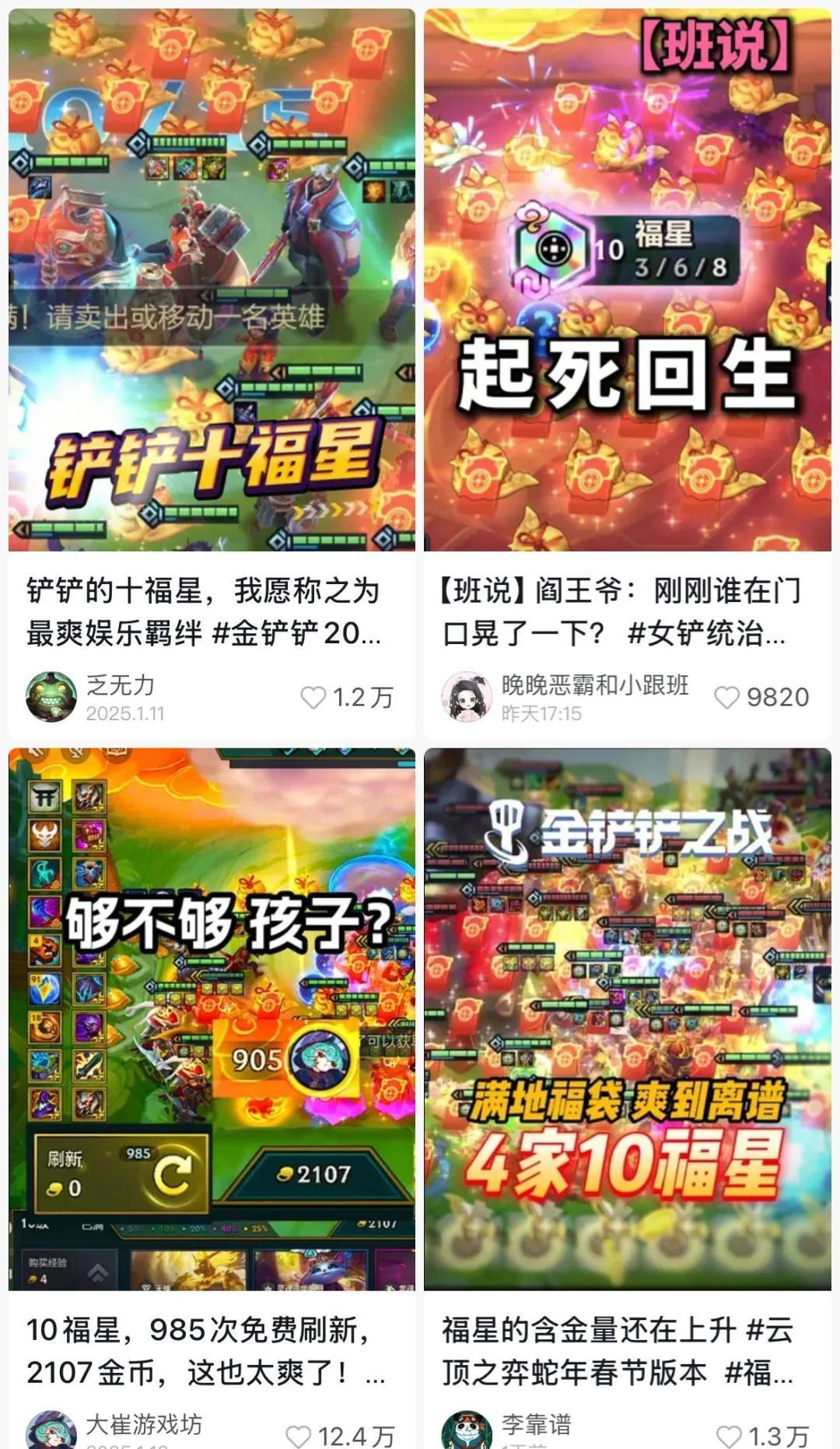The image size is (840, 1449).
Task: Open the 4家10福星 video thumbnail
Action: coord(627,1019)
